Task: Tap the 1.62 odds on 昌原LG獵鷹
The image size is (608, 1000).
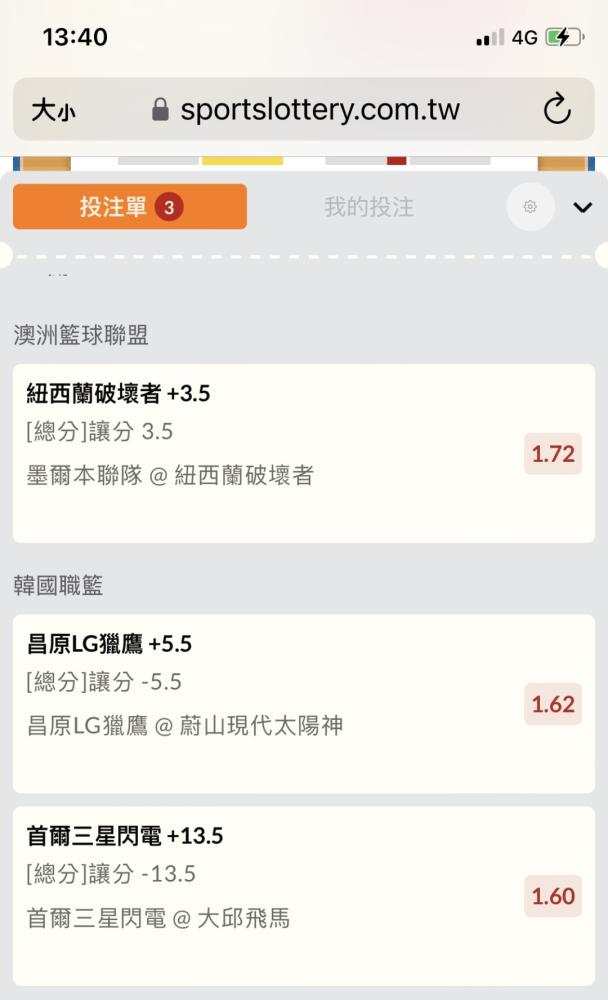Action: 553,704
